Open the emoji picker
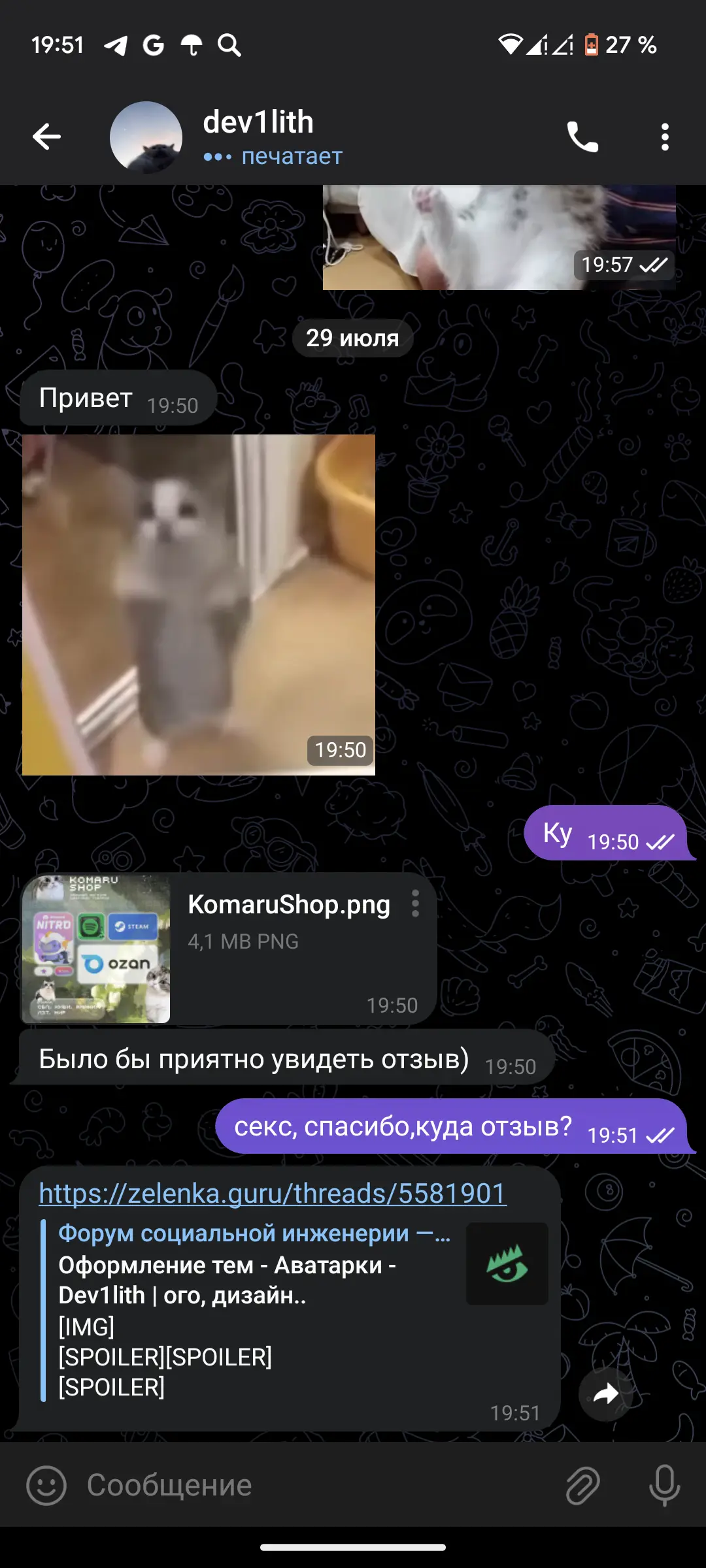This screenshot has width=706, height=1568. point(46,1485)
